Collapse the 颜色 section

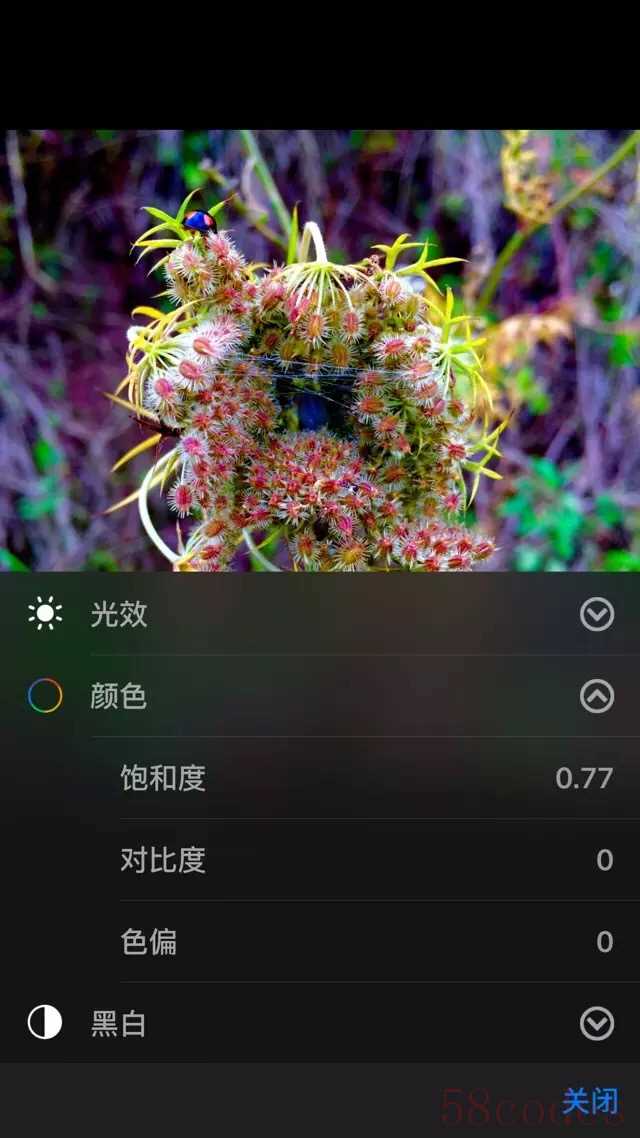(597, 696)
